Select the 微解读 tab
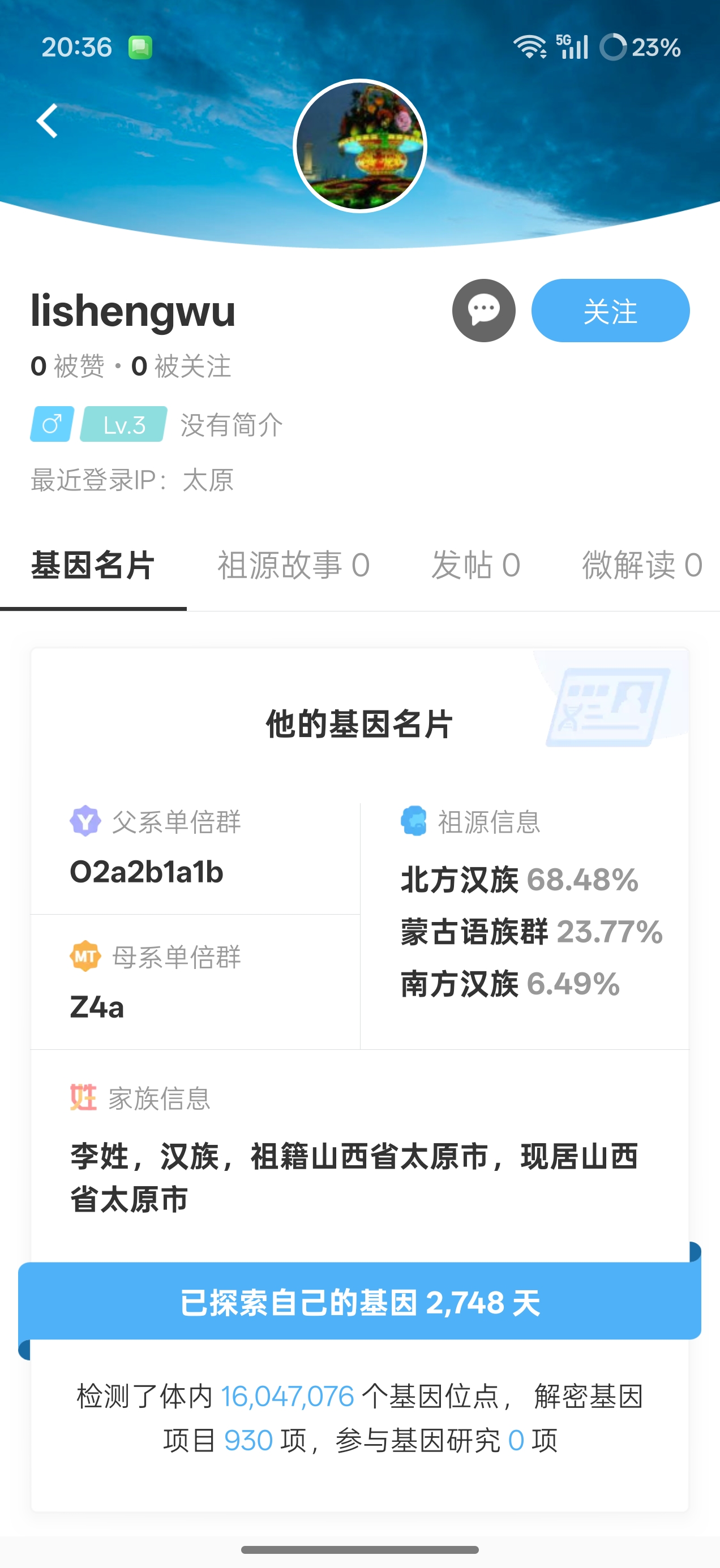Viewport: 720px width, 1568px height. click(x=641, y=565)
